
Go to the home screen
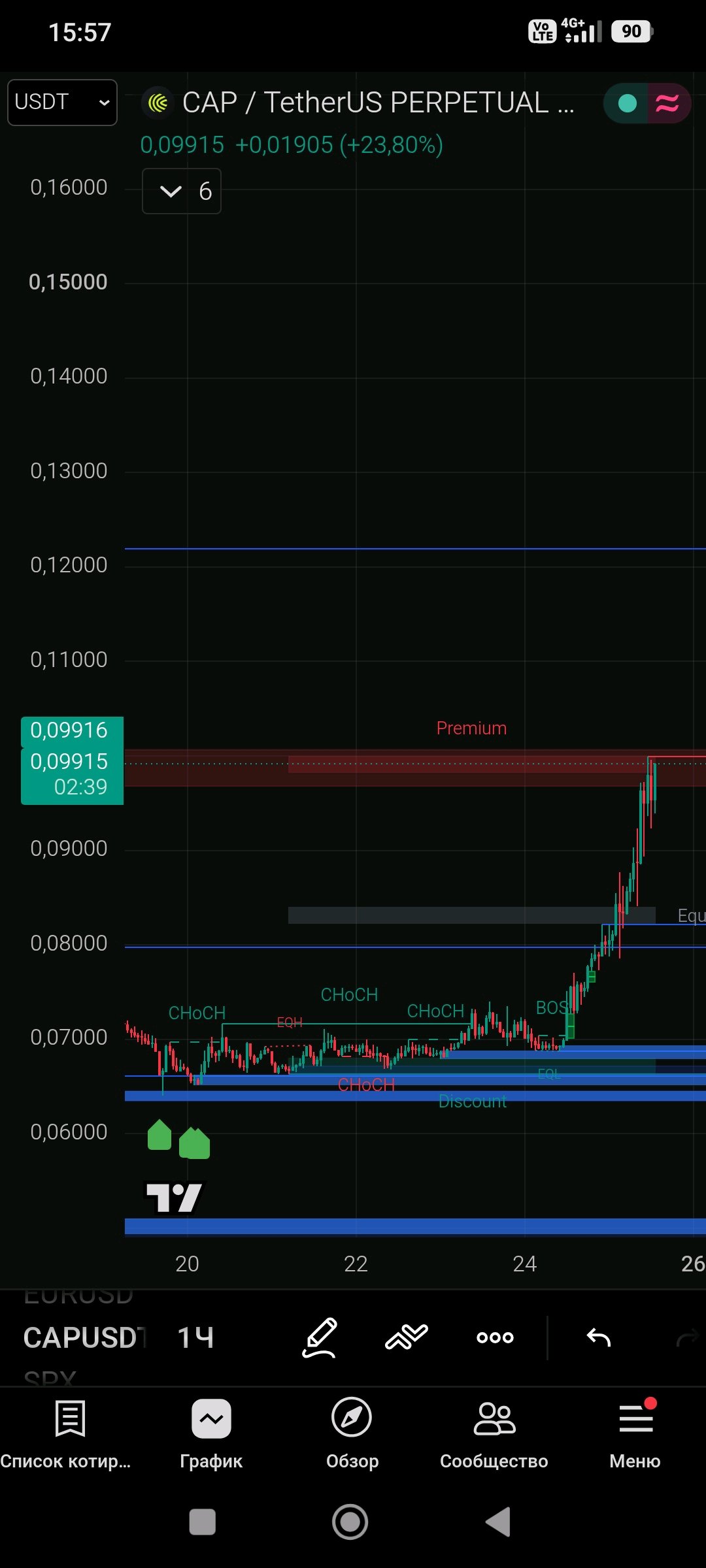(350, 1522)
